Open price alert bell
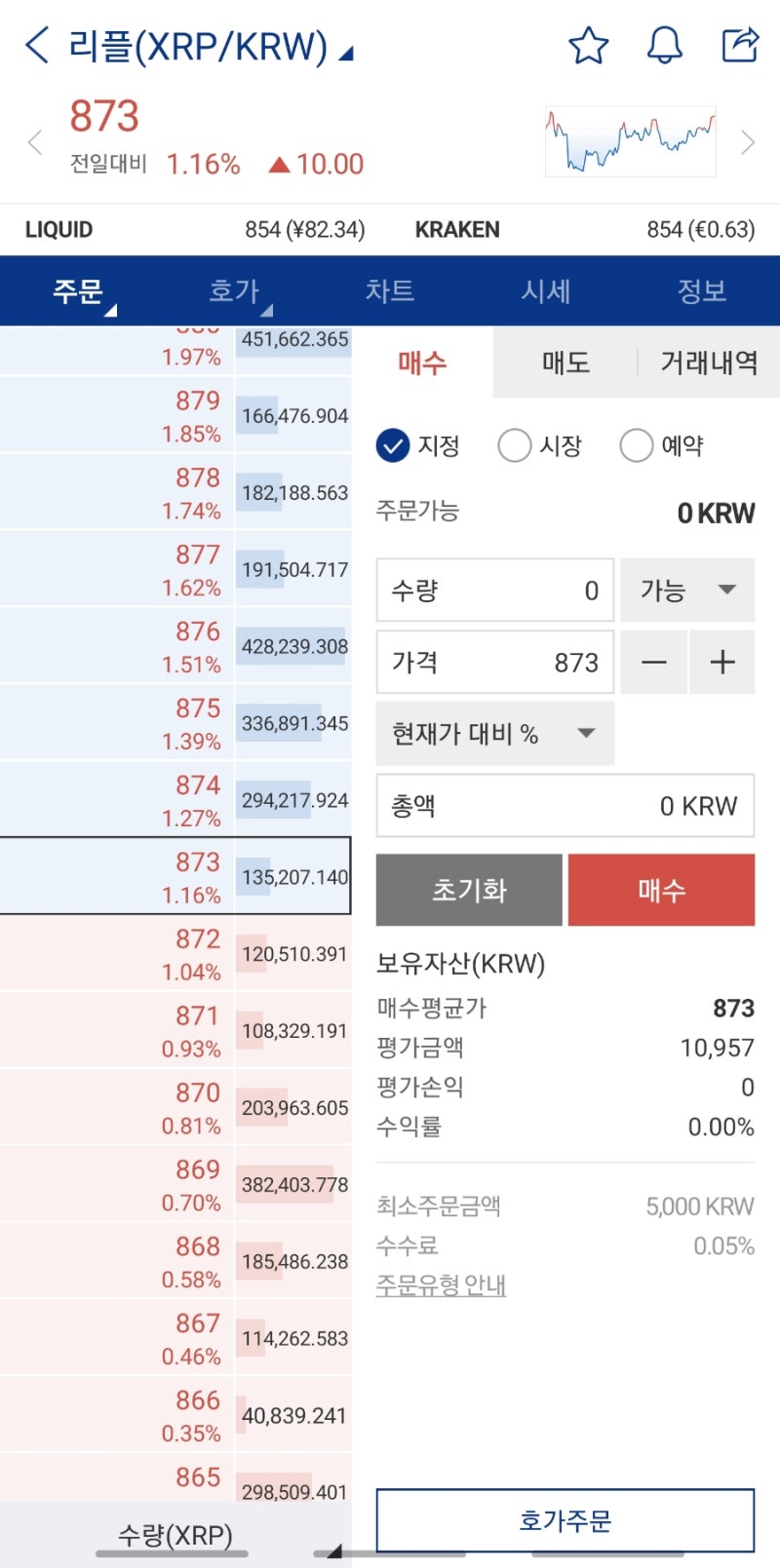Screen dimensions: 780x1568 click(x=665, y=46)
